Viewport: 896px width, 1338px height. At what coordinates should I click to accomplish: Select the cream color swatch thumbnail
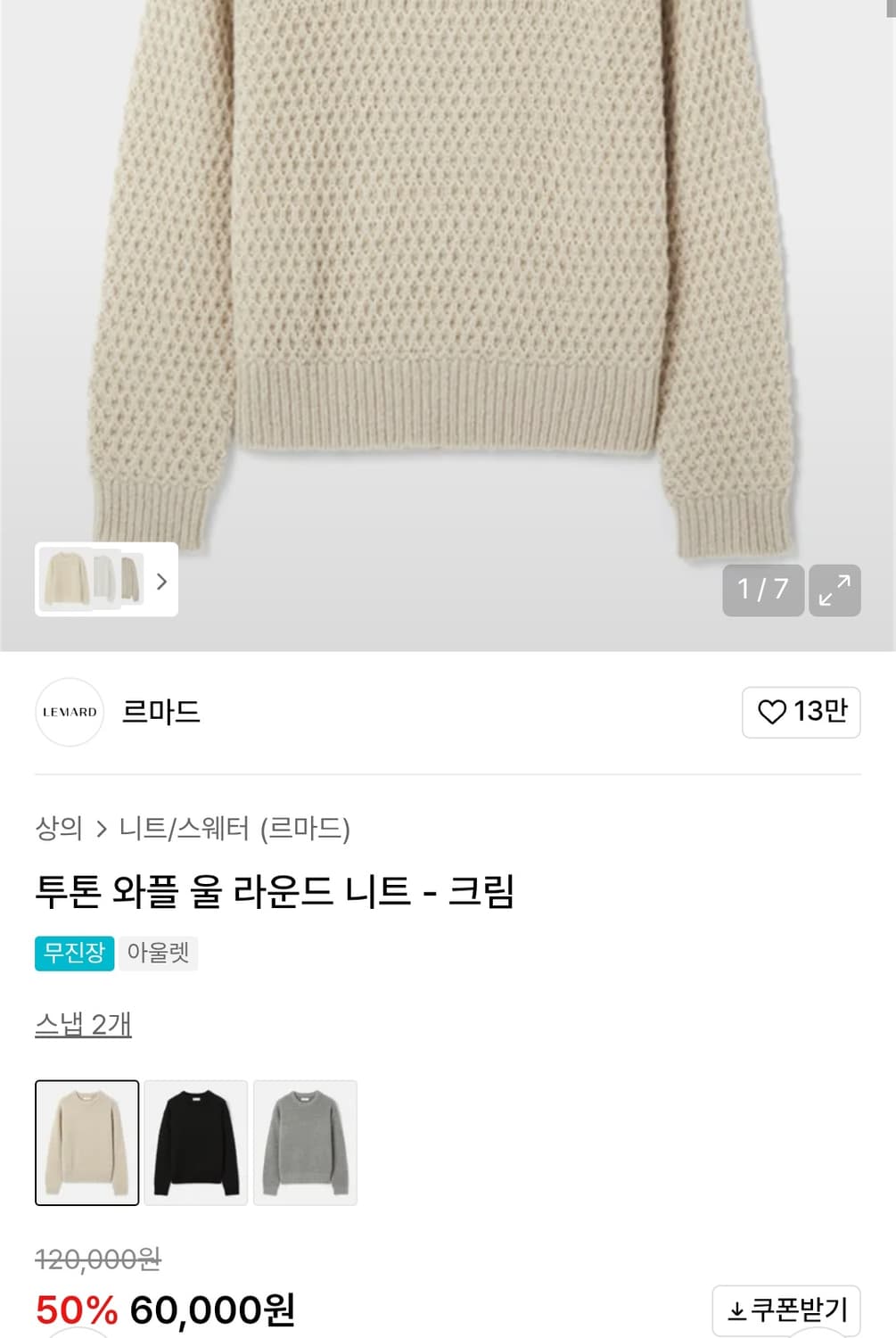(86, 1143)
